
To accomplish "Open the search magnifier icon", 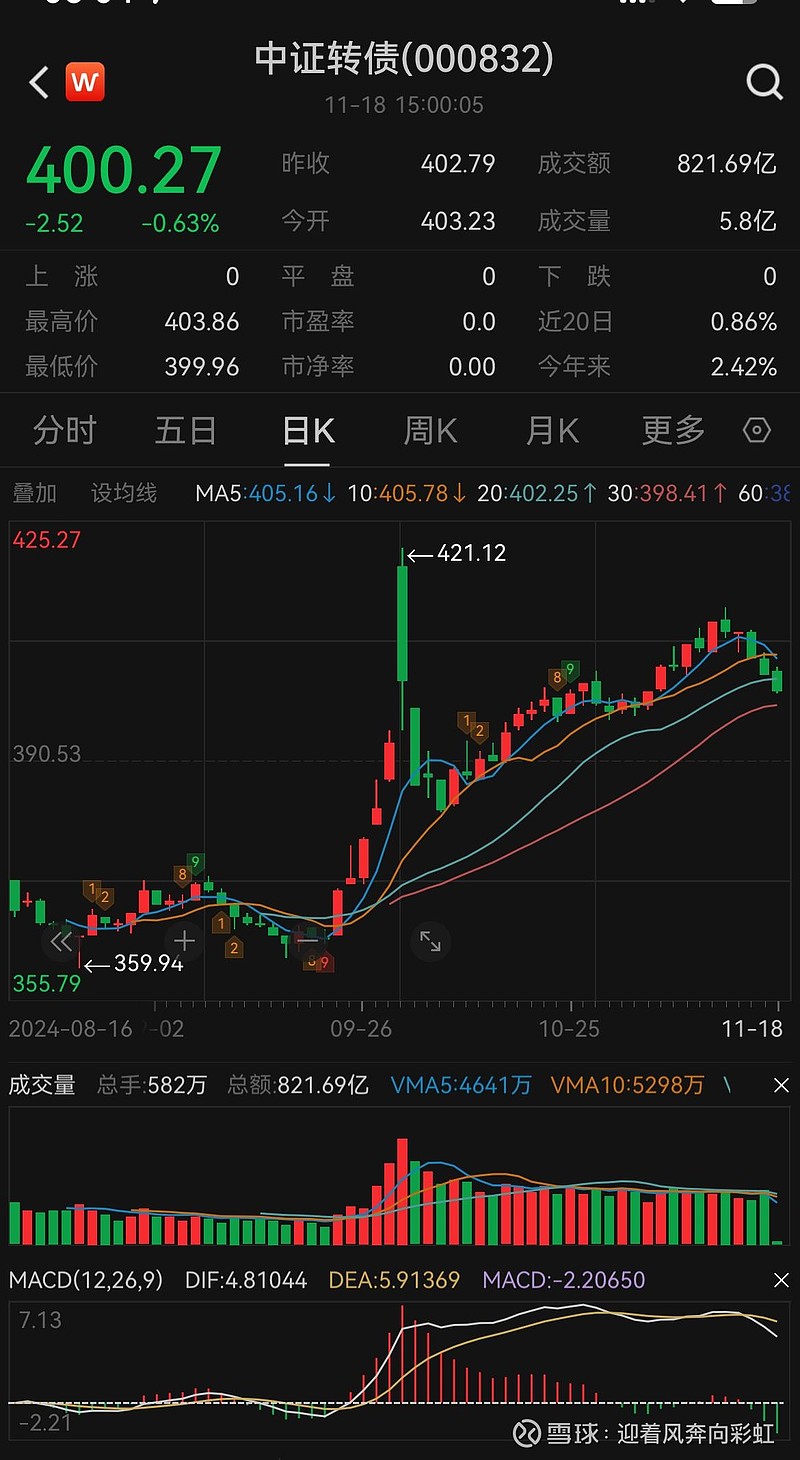I will [764, 82].
